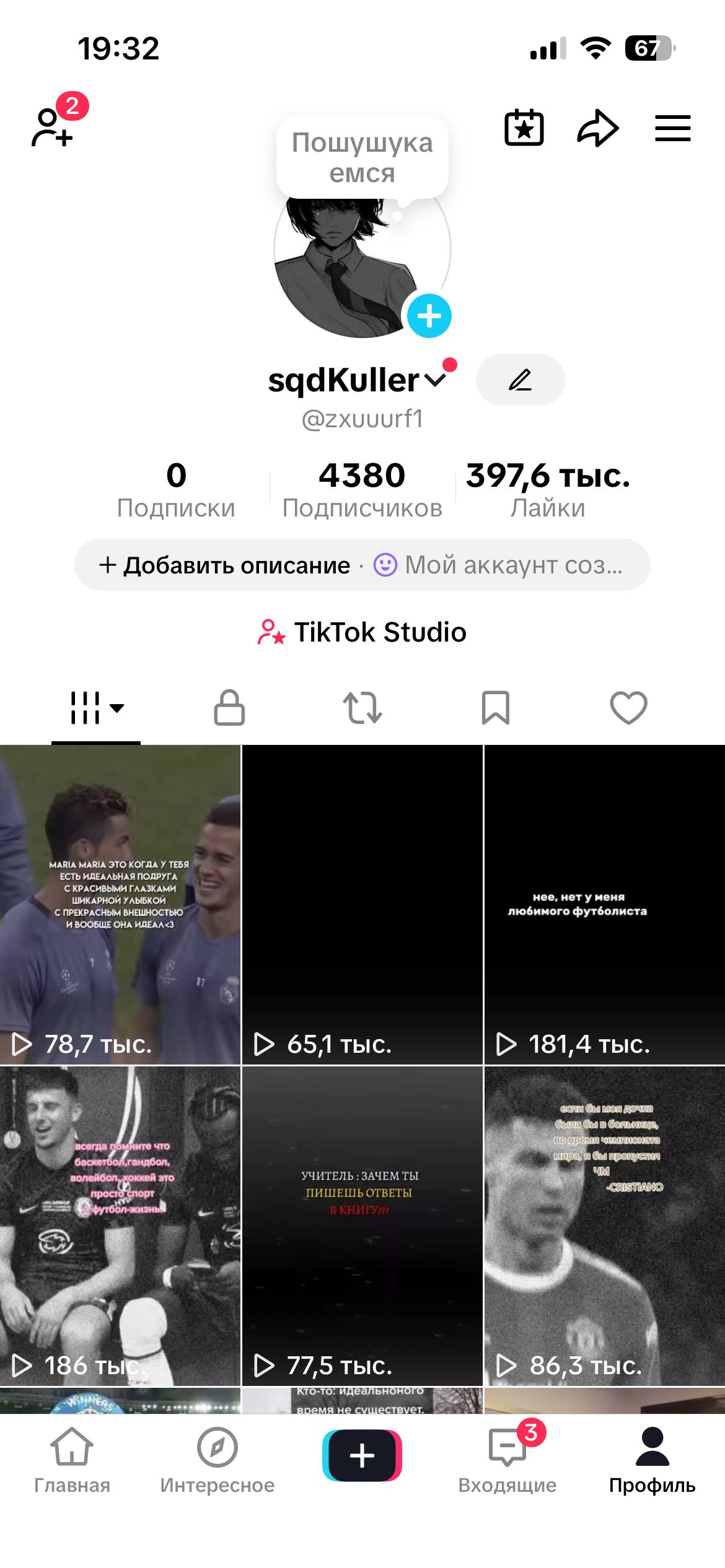The image size is (725, 1568).
Task: Switch to the liked videos heart tab
Action: (628, 707)
